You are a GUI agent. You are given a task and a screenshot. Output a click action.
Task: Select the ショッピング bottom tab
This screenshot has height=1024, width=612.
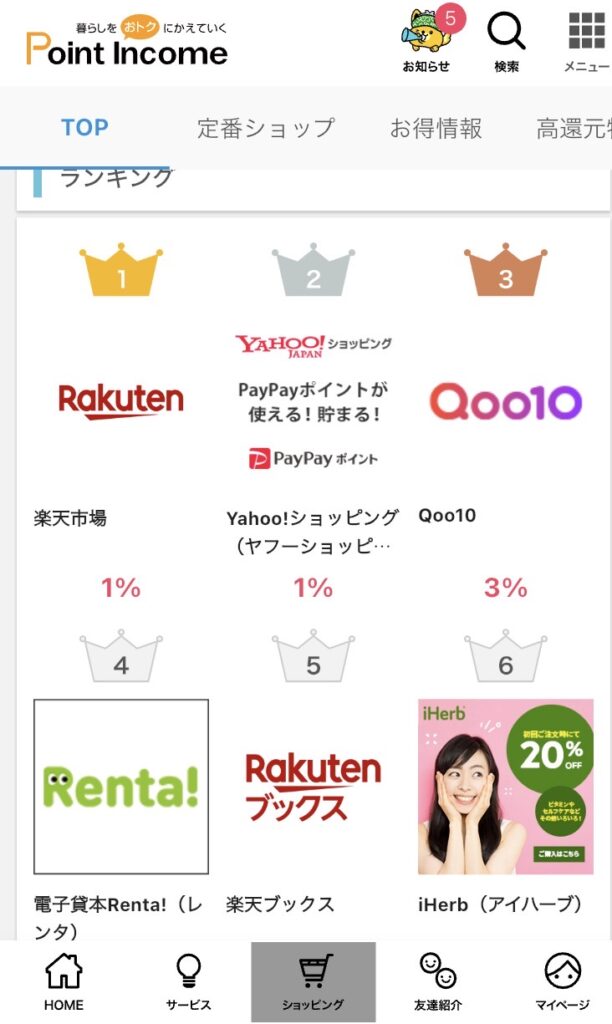[313, 982]
